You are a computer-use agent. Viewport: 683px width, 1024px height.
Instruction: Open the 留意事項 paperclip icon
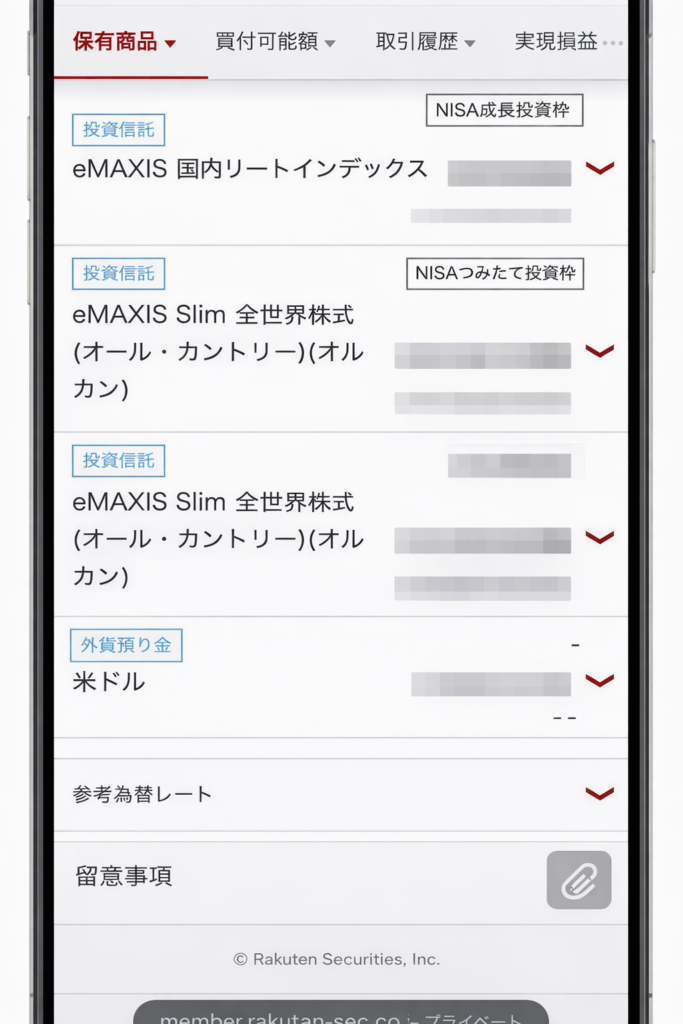pyautogui.click(x=578, y=880)
